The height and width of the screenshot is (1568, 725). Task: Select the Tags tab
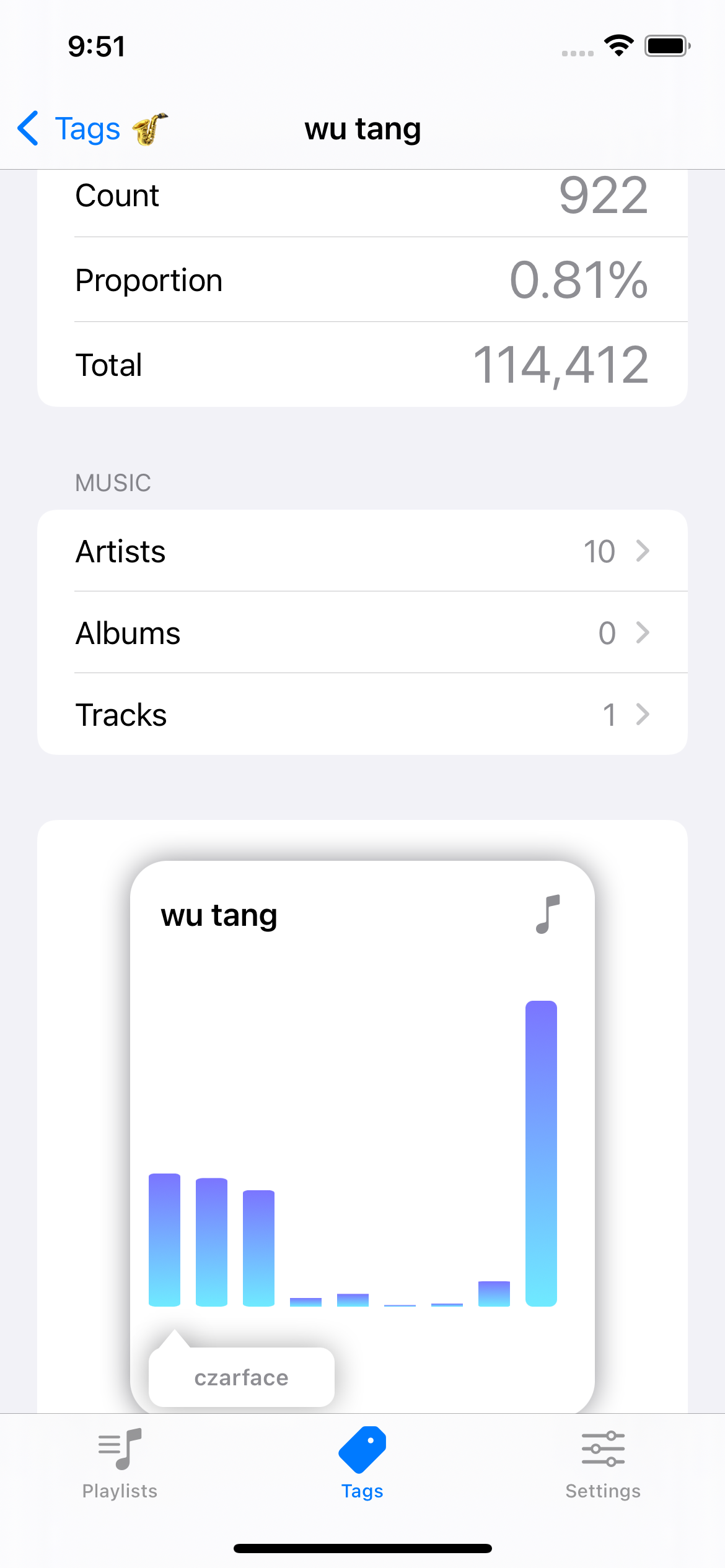click(x=362, y=1464)
